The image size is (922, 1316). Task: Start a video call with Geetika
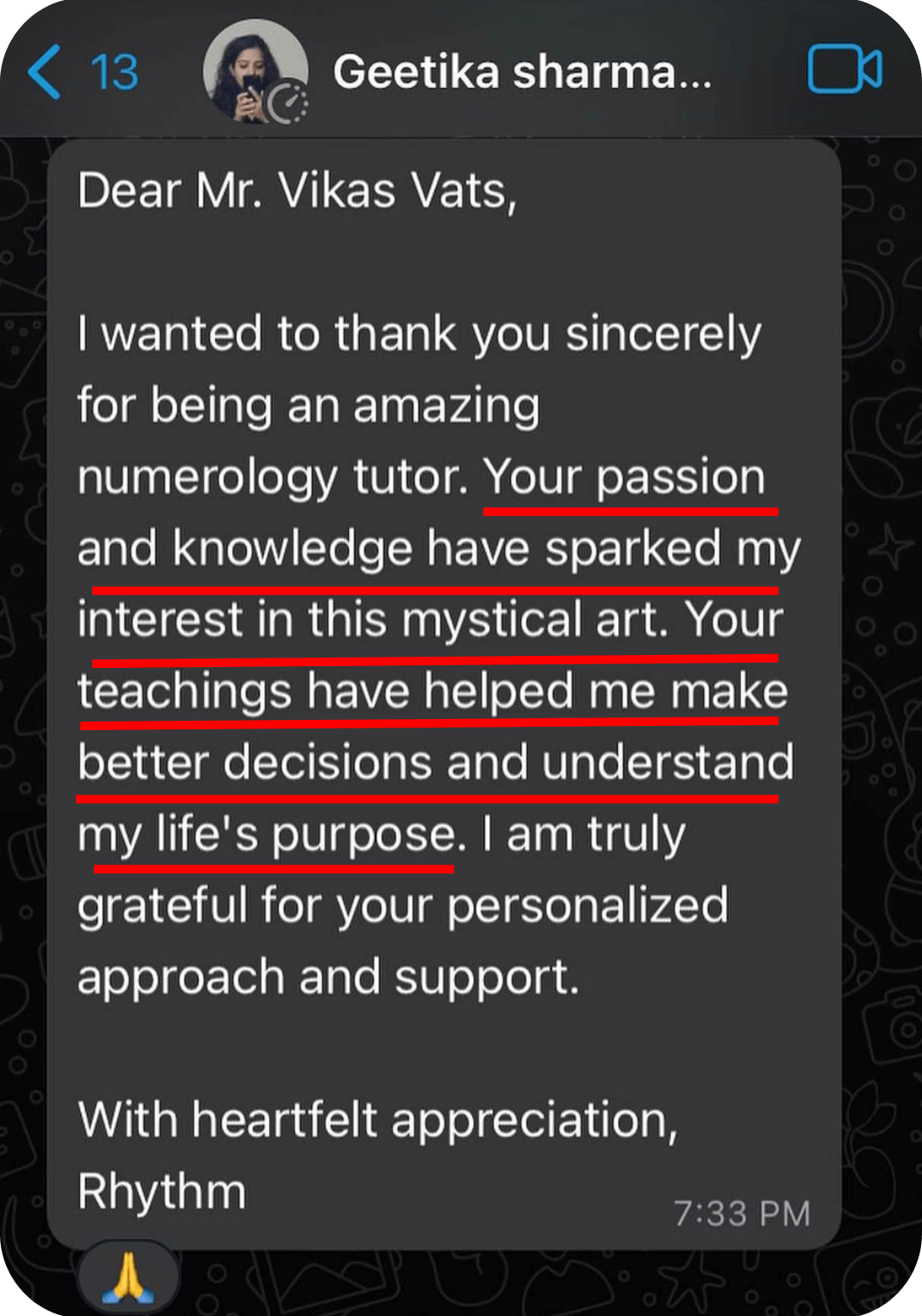844,70
